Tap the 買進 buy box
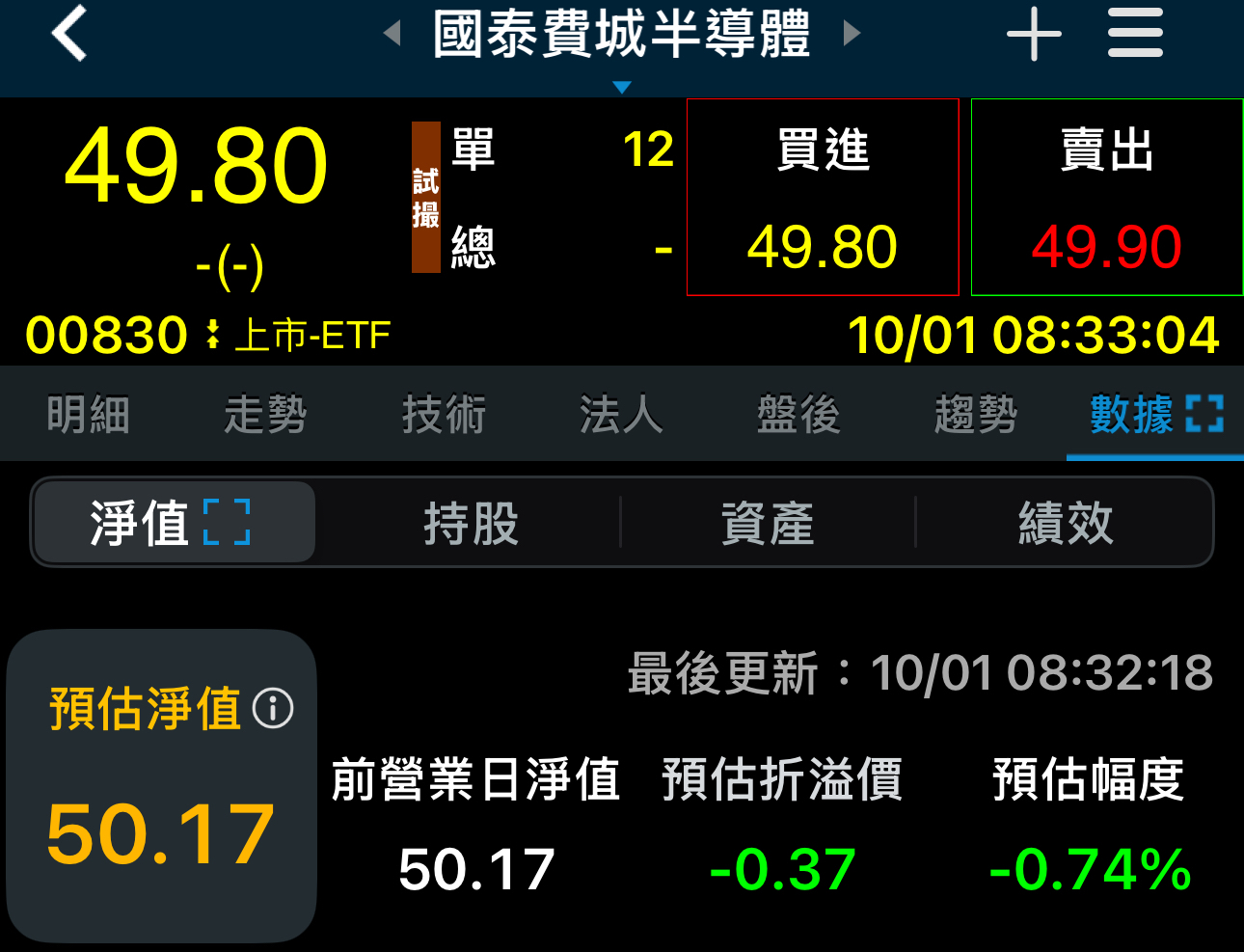The image size is (1244, 952). [823, 197]
